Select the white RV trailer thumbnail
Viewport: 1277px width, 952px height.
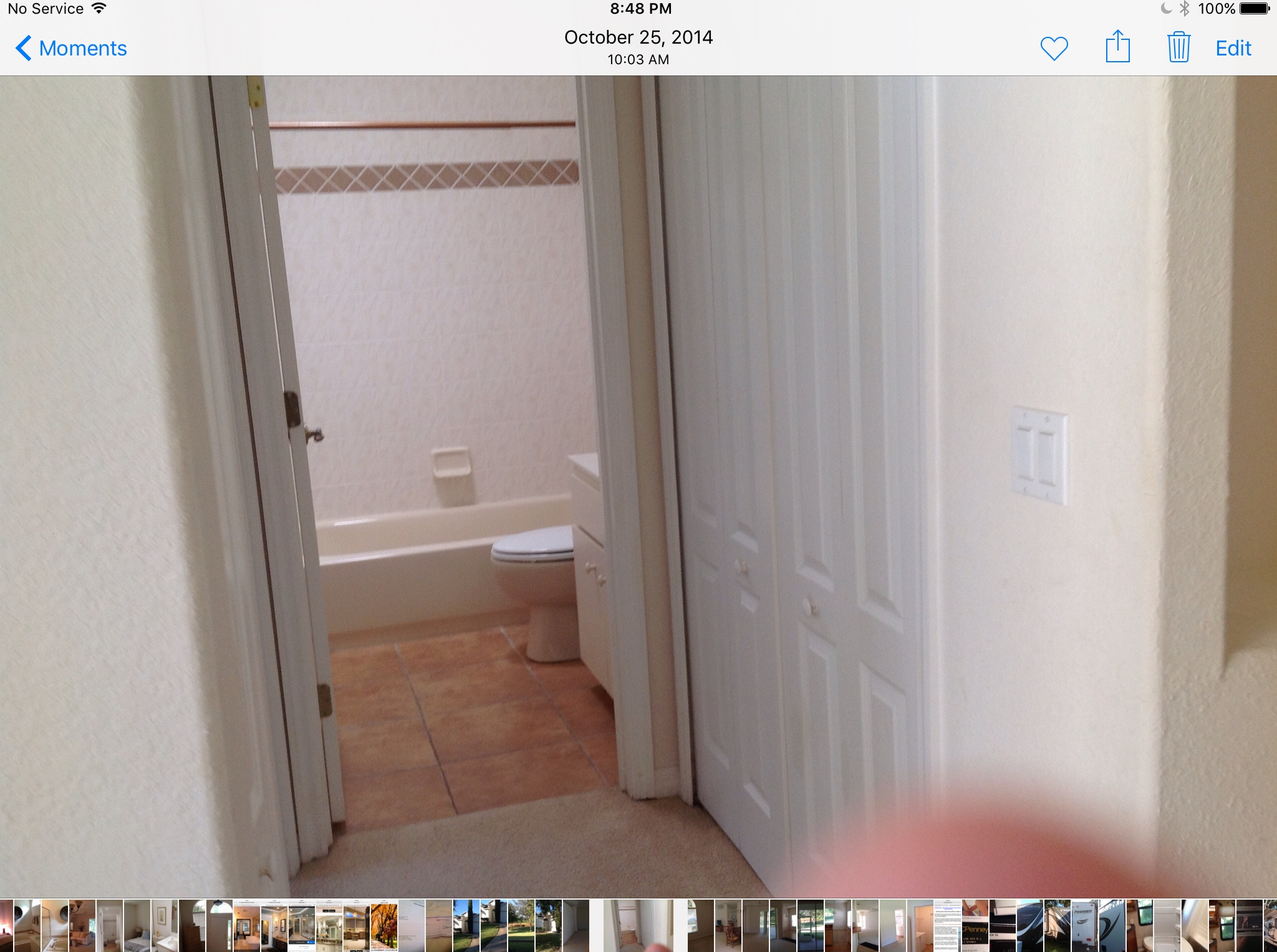pyautogui.click(x=1084, y=925)
